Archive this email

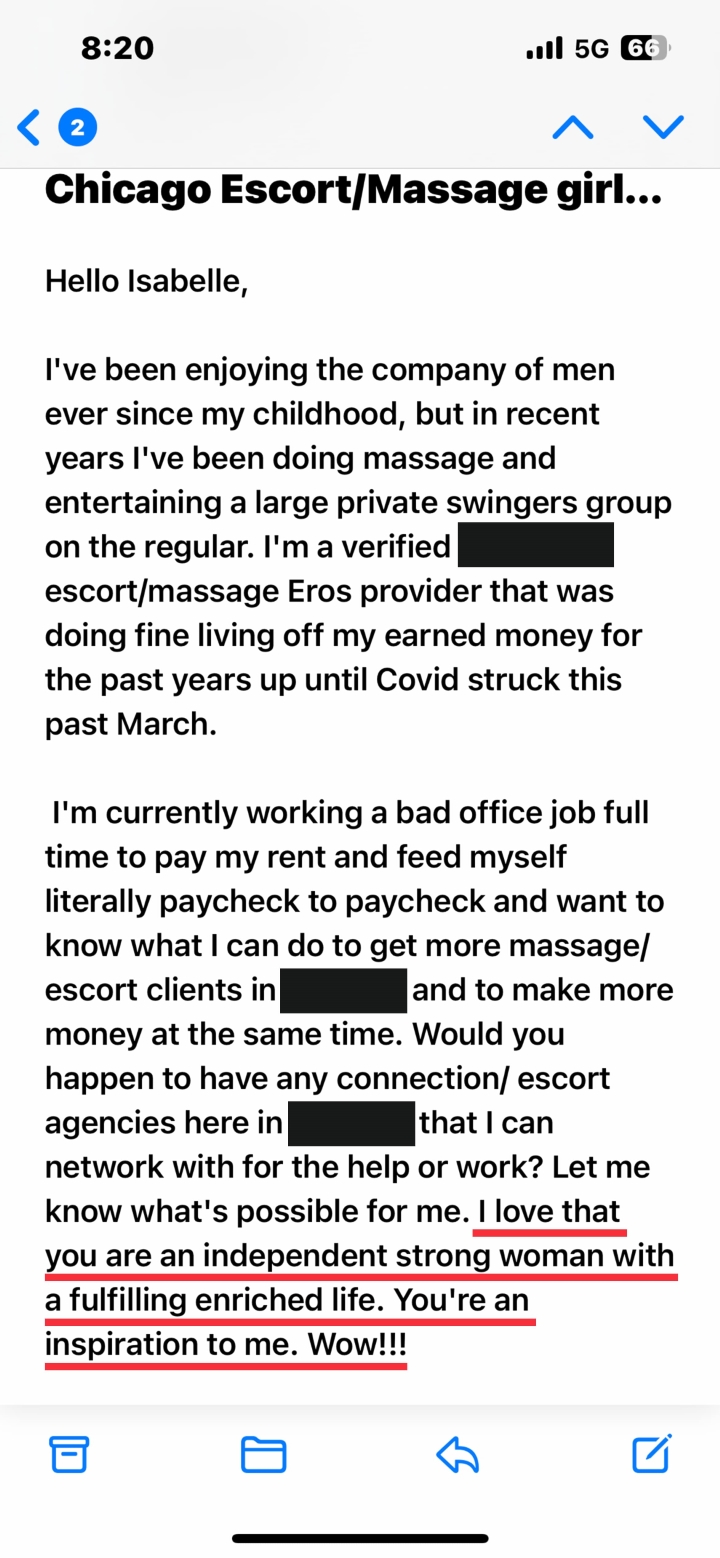(x=69, y=1454)
